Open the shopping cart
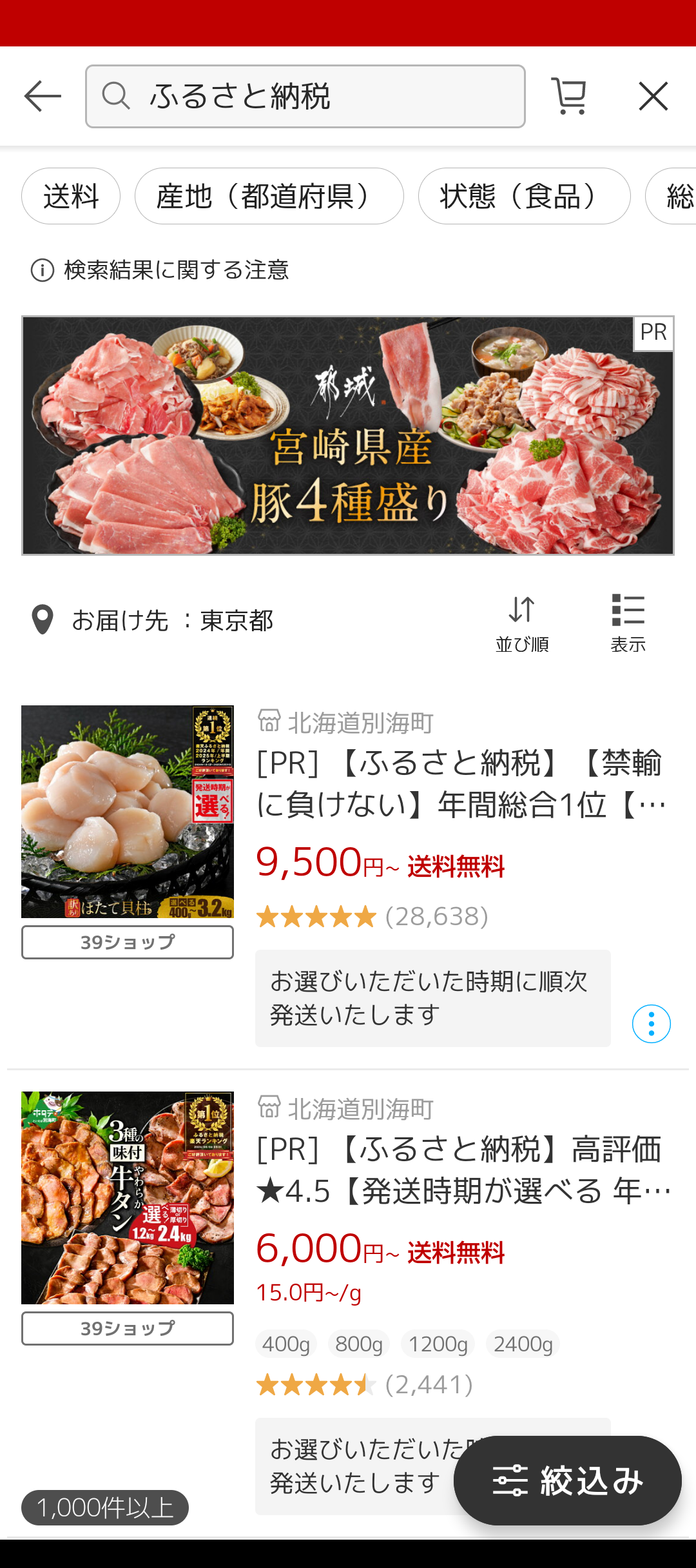Viewport: 696px width, 1568px height. click(569, 97)
